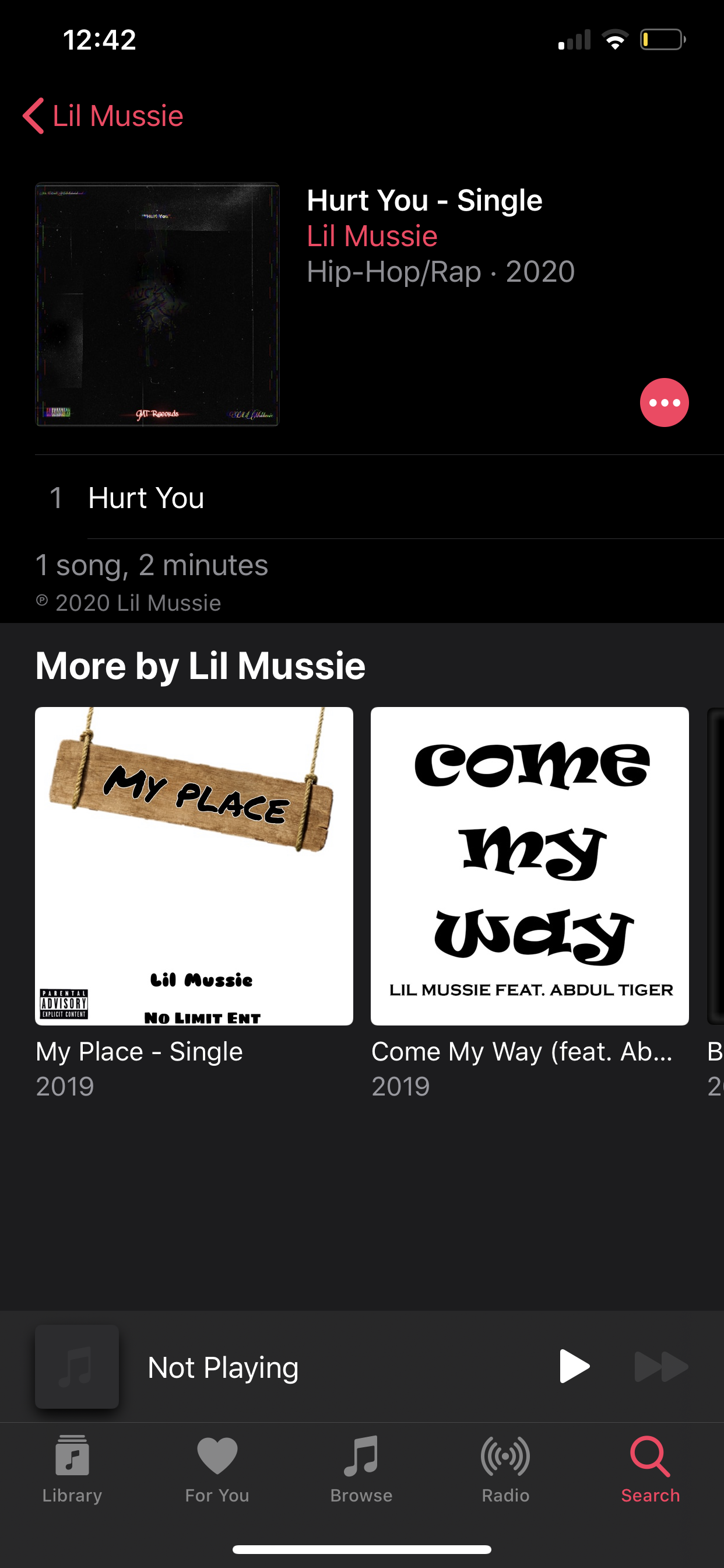Skip forward in the mini player
The image size is (724, 1568).
tap(660, 1367)
